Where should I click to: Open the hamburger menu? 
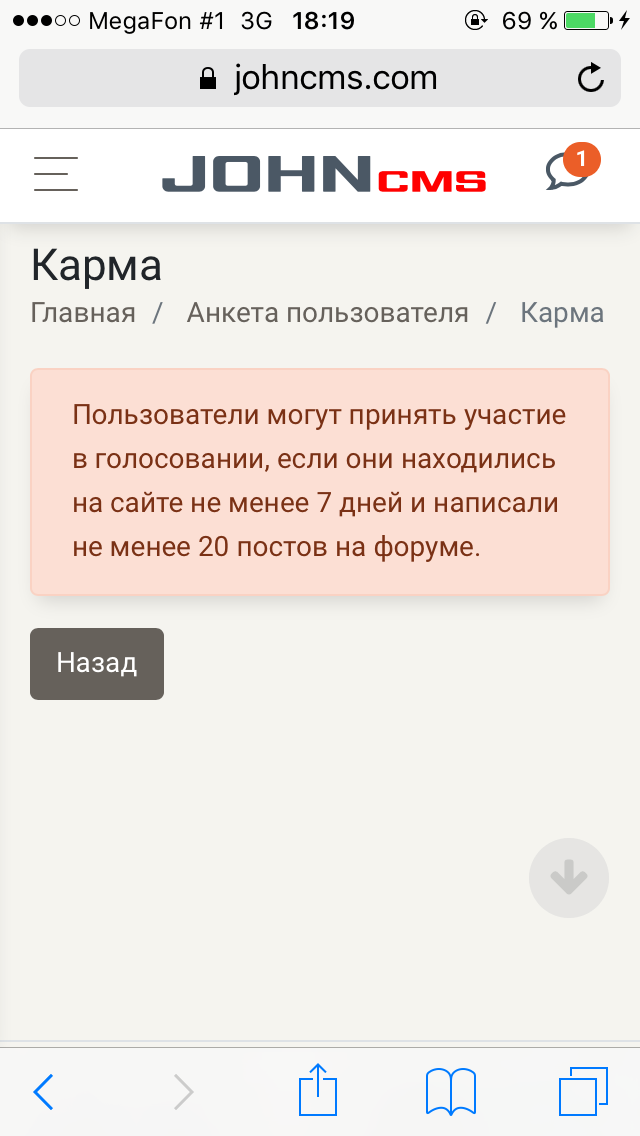(56, 174)
